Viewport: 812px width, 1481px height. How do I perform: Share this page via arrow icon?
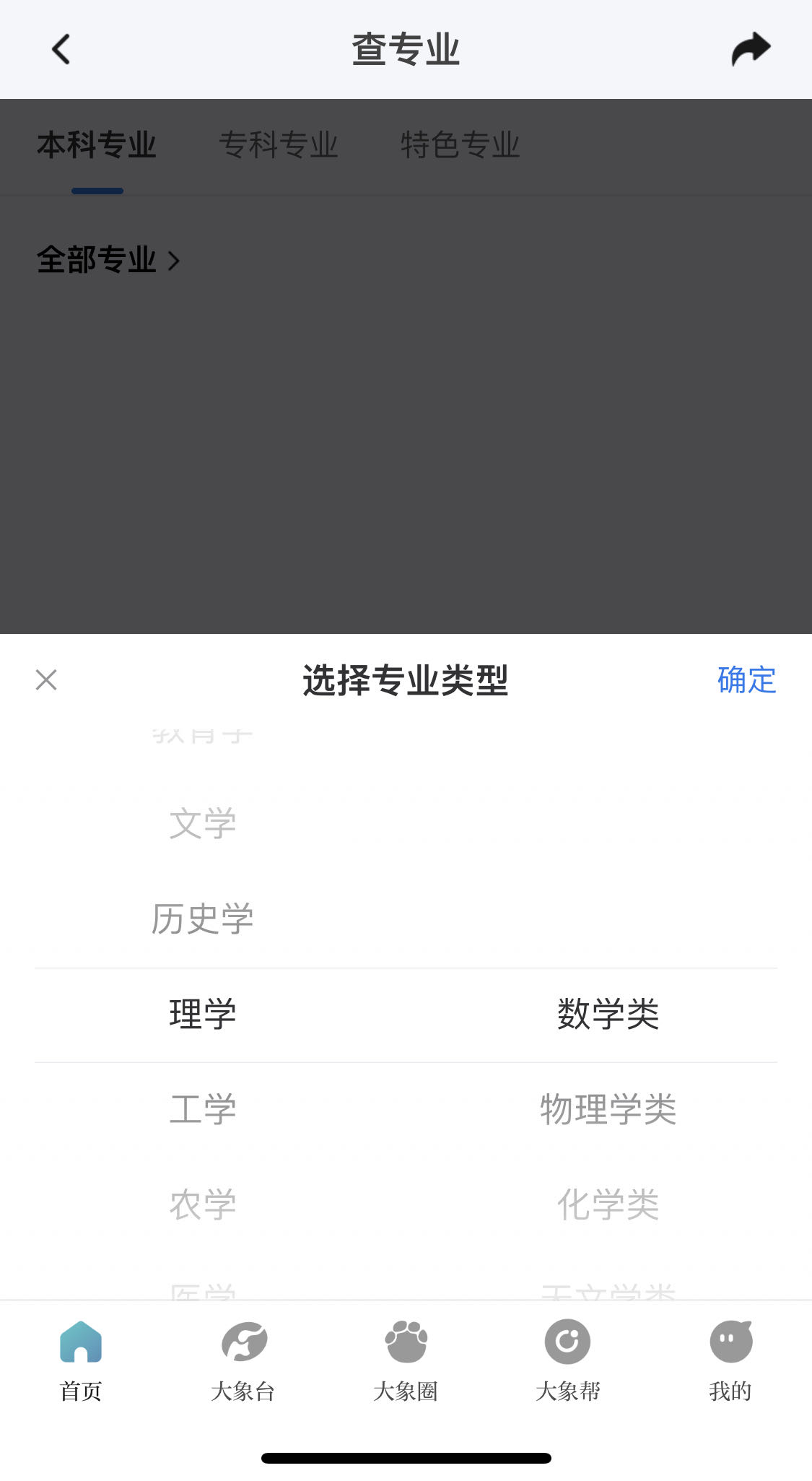pyautogui.click(x=751, y=49)
